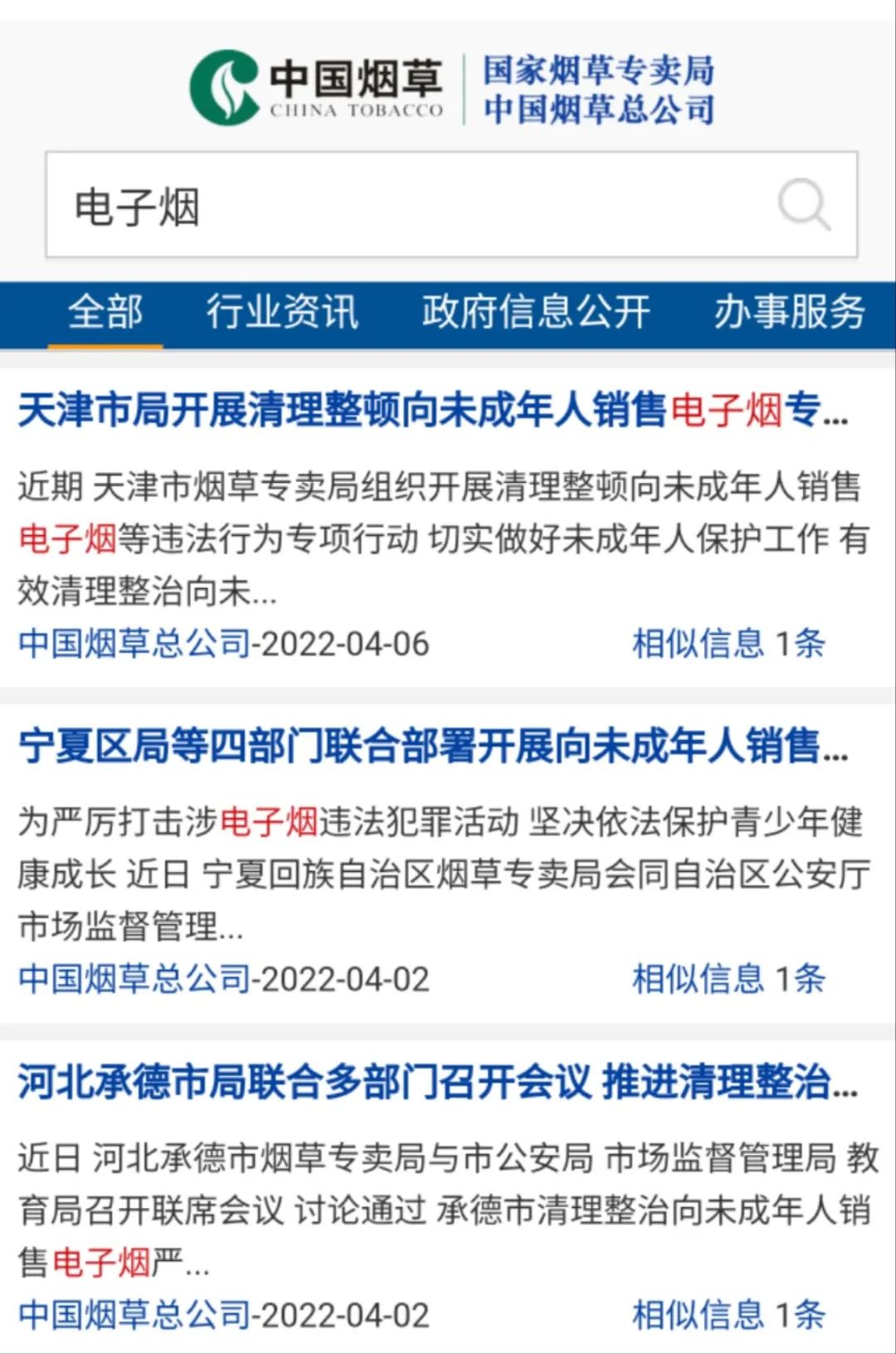Open the 天津市局开展清理整顿 article

[431, 410]
